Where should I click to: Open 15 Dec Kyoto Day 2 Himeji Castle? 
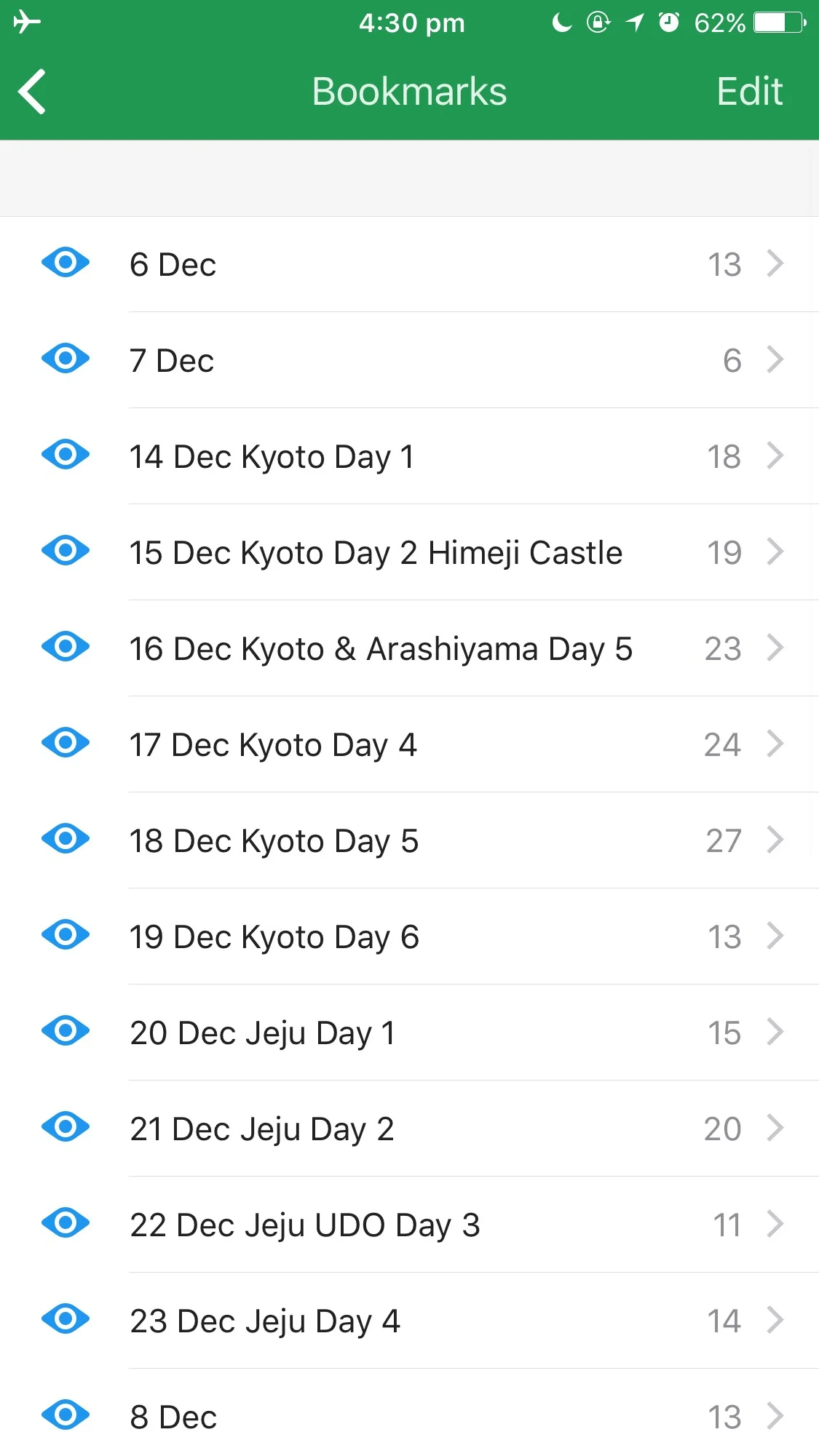[437, 552]
